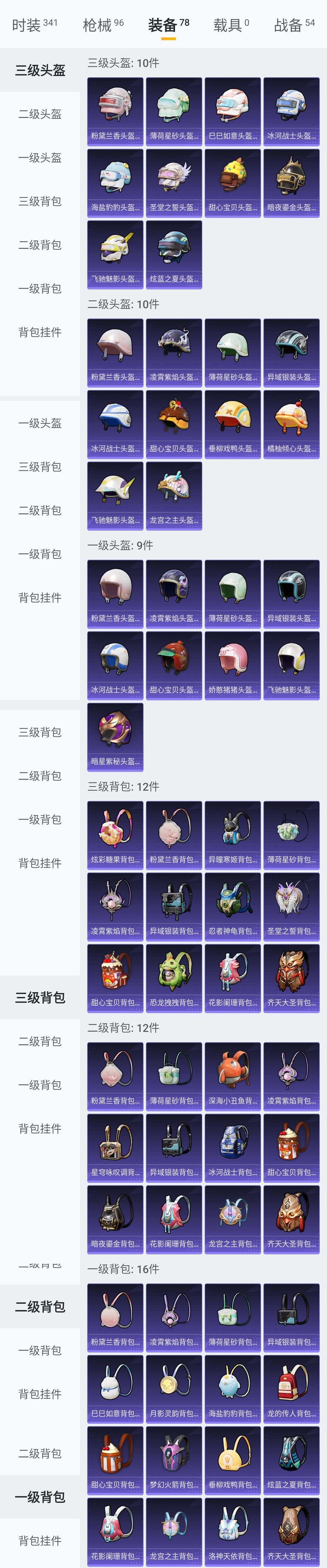
Task: View the 恐龙拽拽背包 item
Action: pos(174,977)
